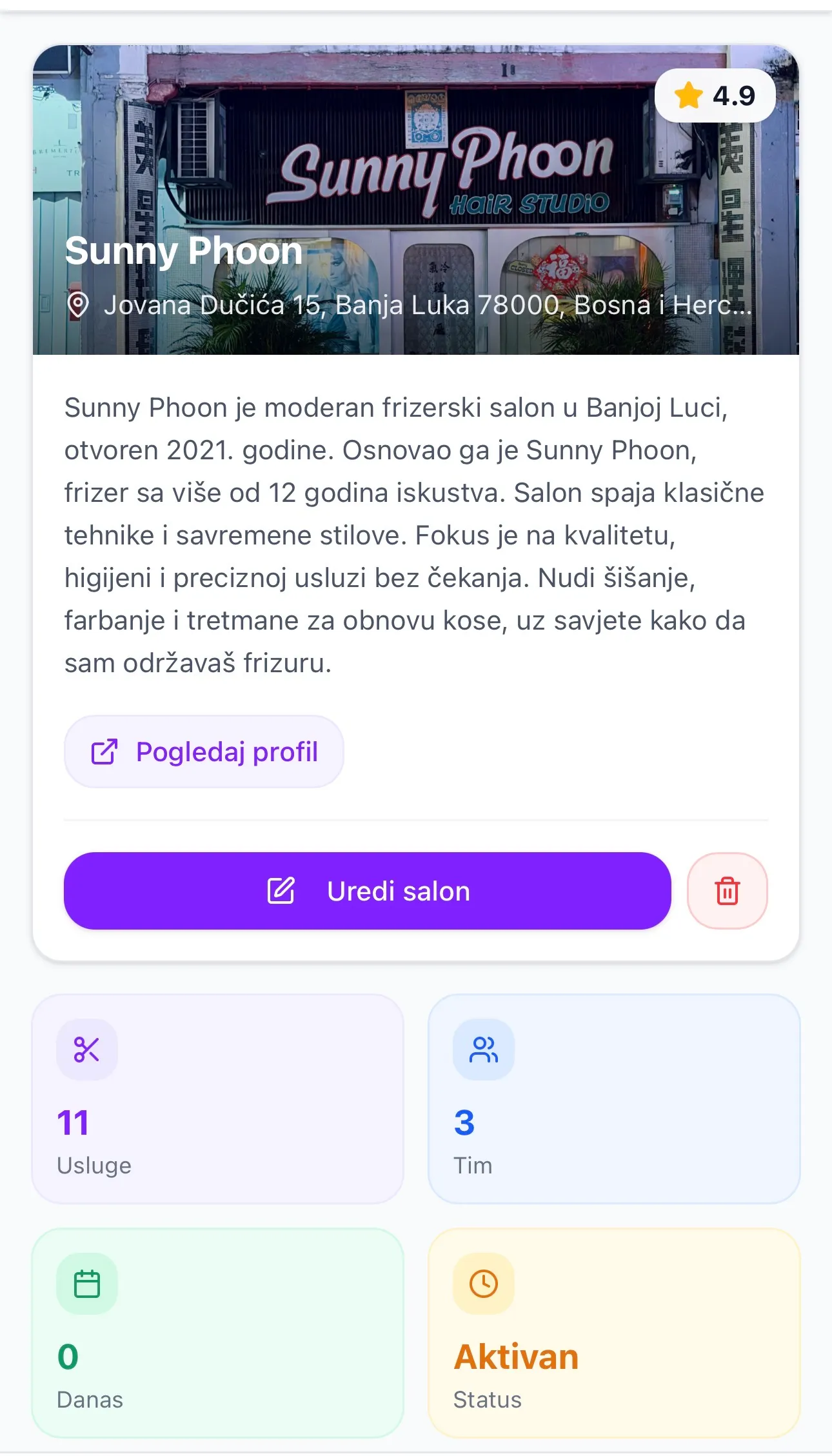Tap the team icon above the Tim count
The width and height of the screenshot is (832, 1456).
click(x=483, y=1048)
